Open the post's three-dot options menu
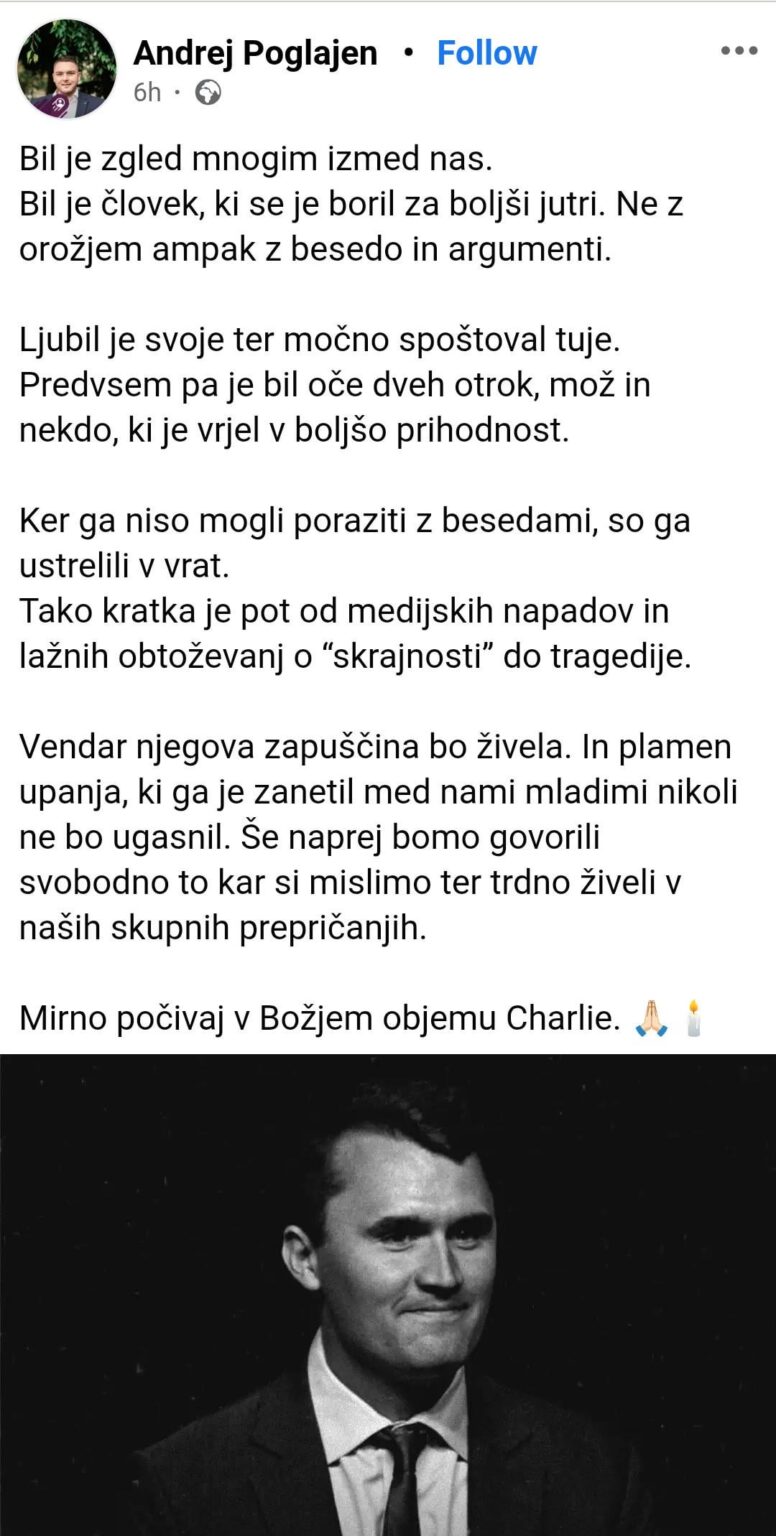The width and height of the screenshot is (776, 1536). coord(739,49)
